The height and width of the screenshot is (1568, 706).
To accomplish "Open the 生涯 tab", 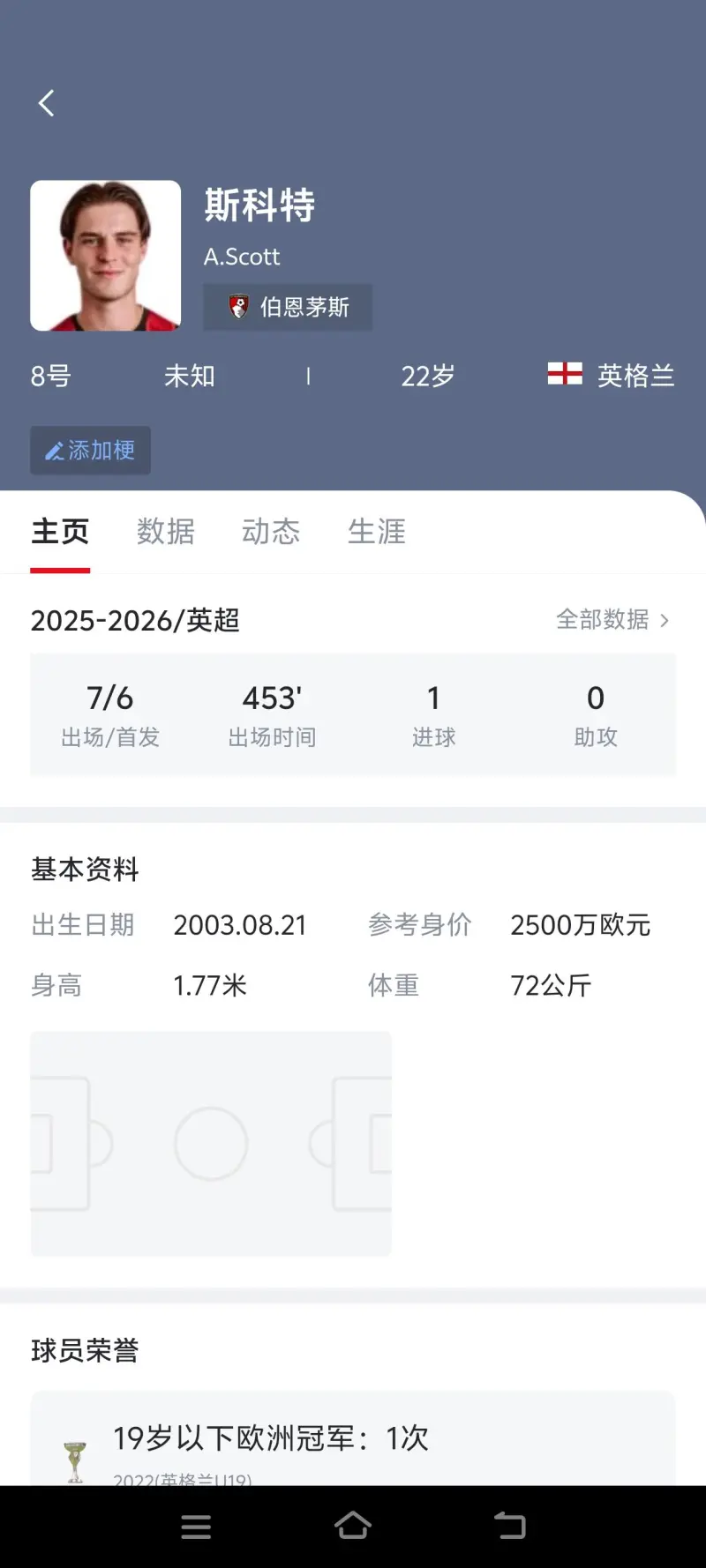I will tap(377, 532).
